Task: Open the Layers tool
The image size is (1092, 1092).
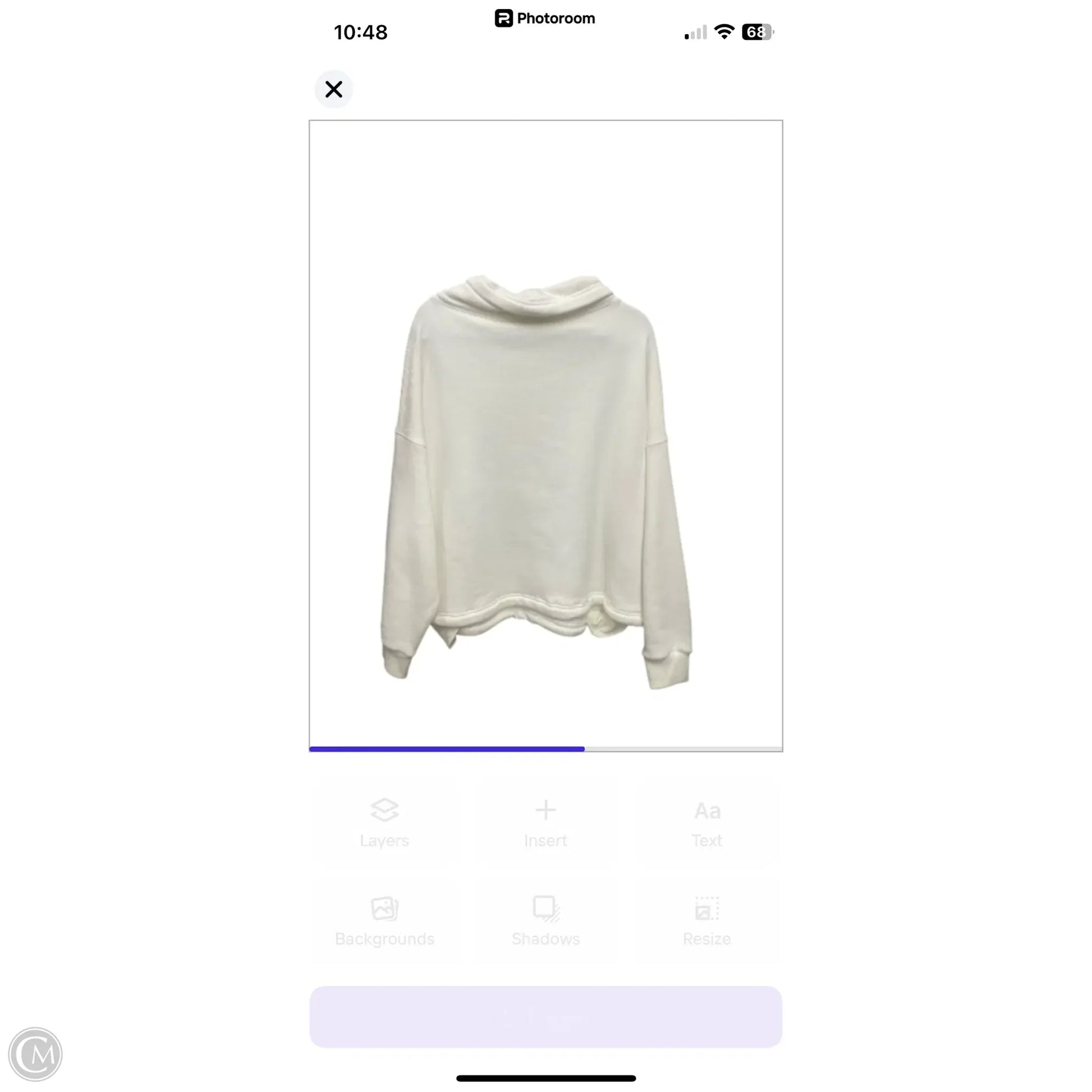Action: coord(384,823)
